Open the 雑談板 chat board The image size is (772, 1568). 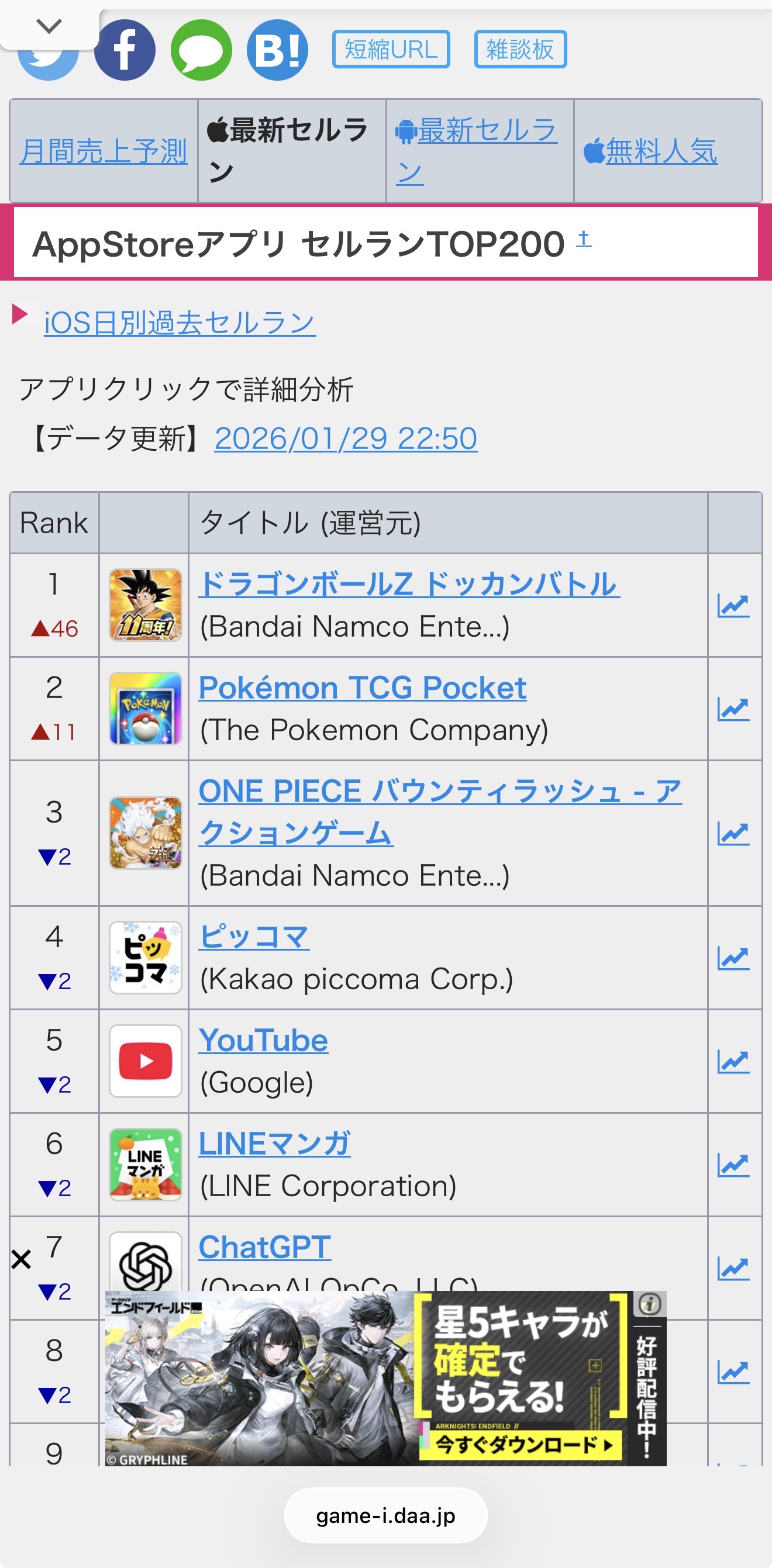point(520,49)
